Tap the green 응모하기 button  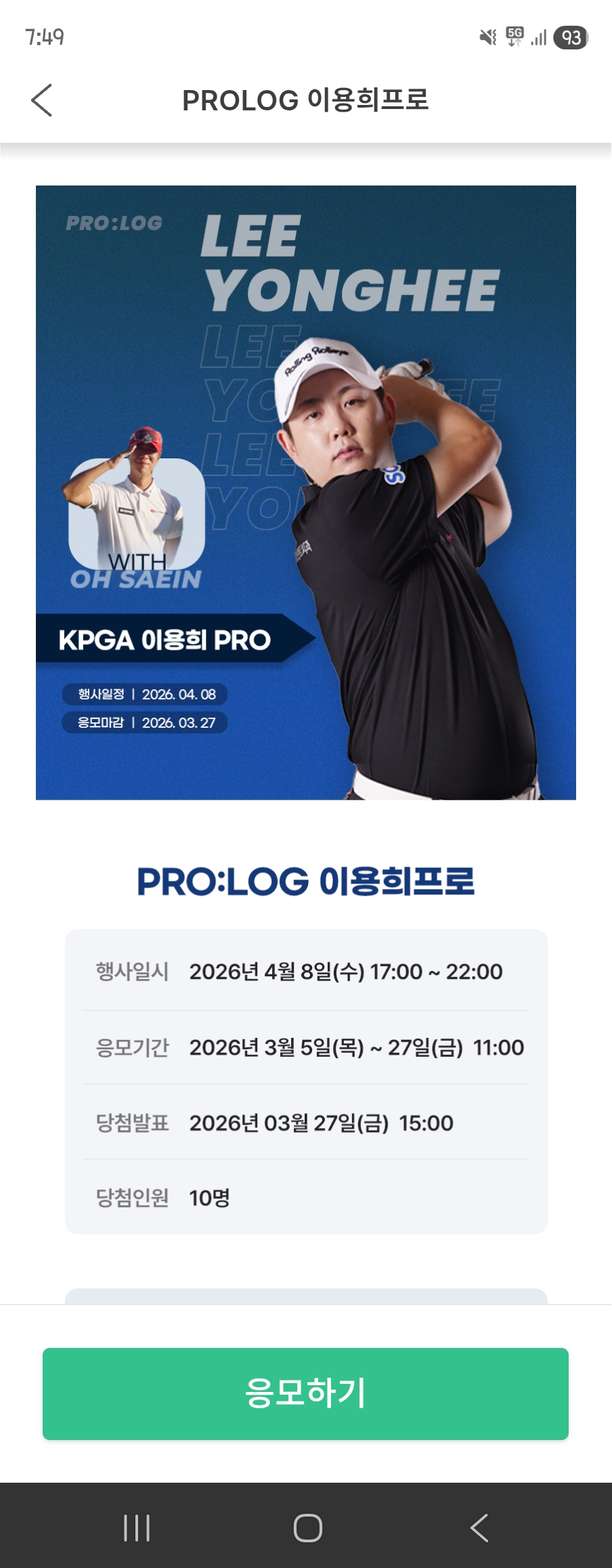click(305, 1393)
